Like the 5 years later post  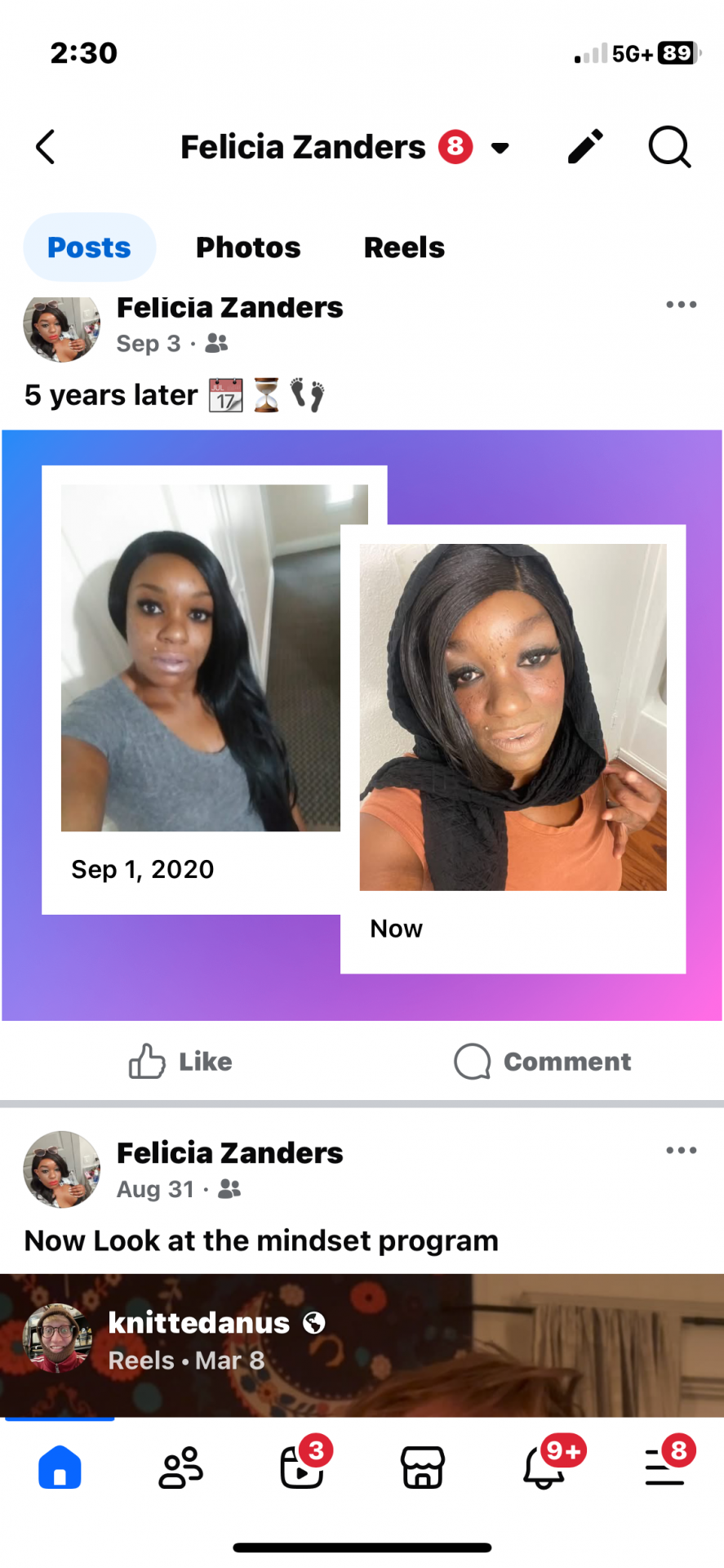click(x=180, y=1061)
